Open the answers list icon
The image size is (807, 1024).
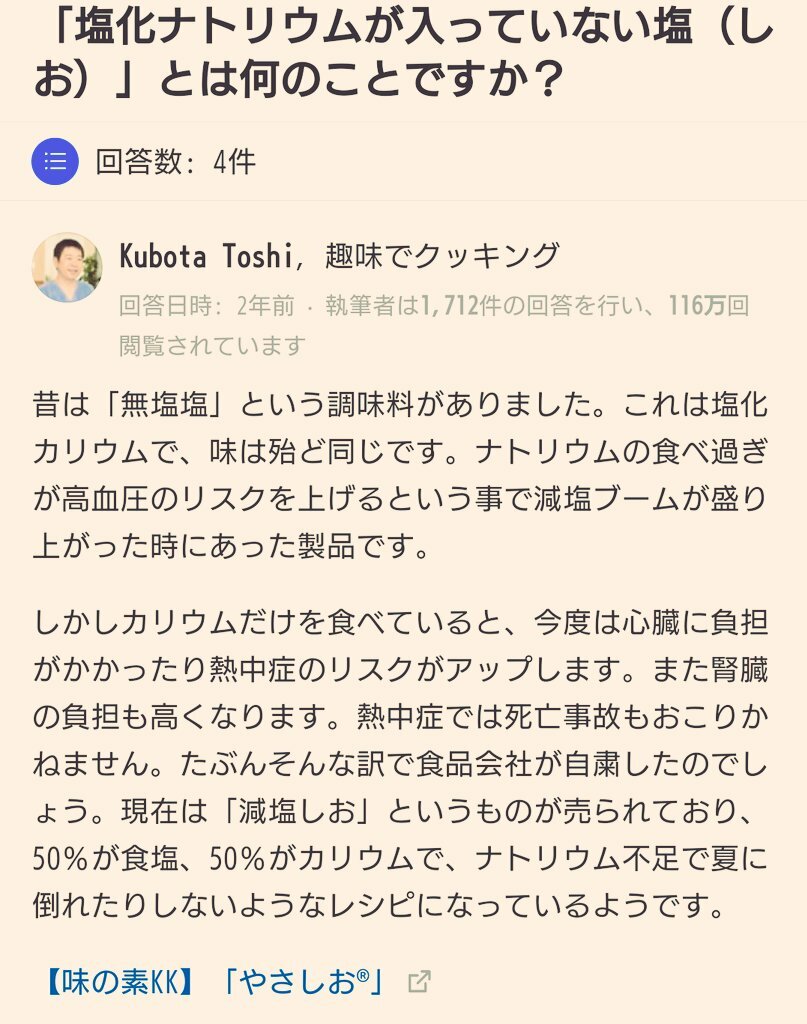pos(55,162)
